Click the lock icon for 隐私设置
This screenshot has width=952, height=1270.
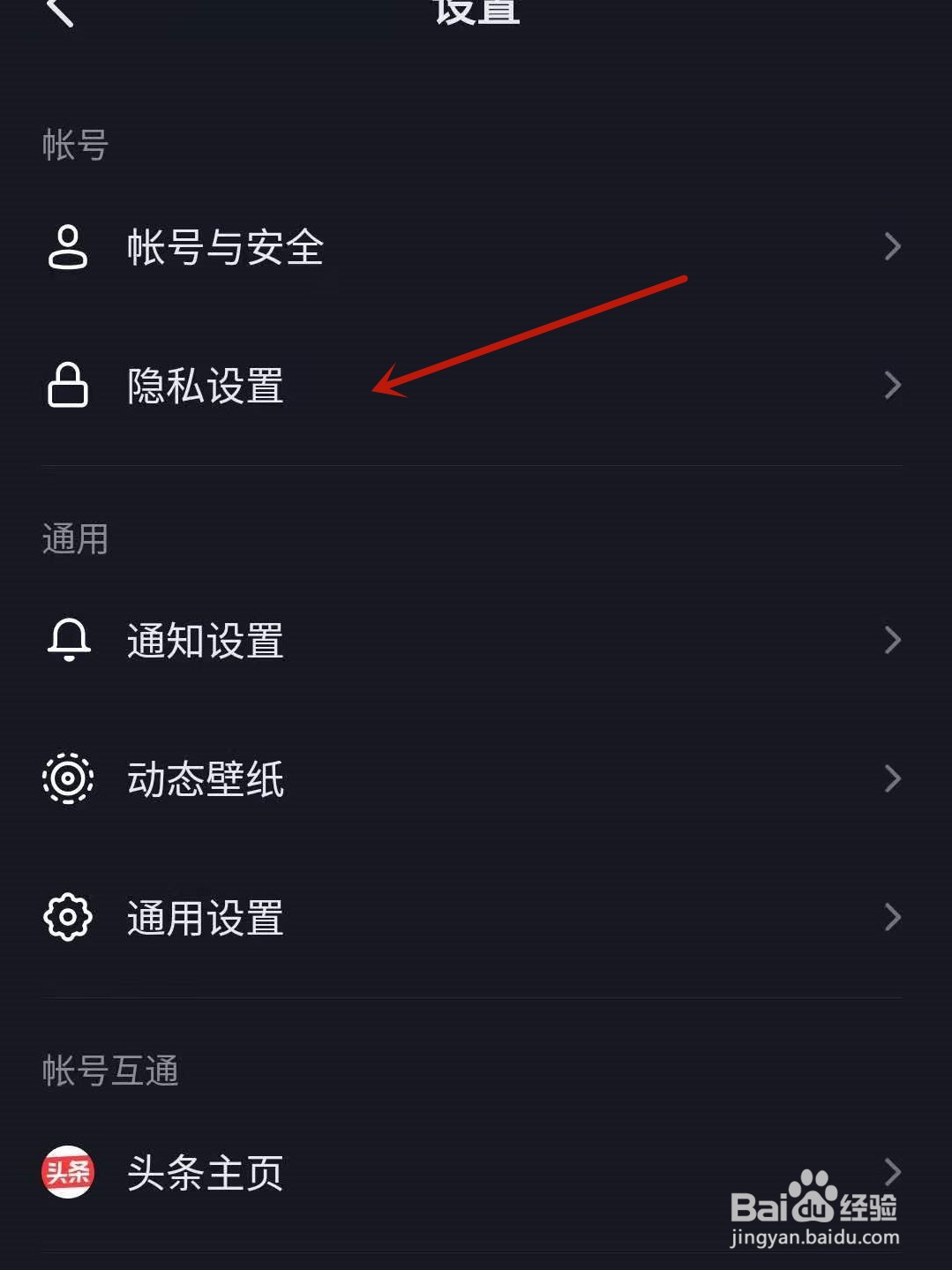tap(67, 386)
